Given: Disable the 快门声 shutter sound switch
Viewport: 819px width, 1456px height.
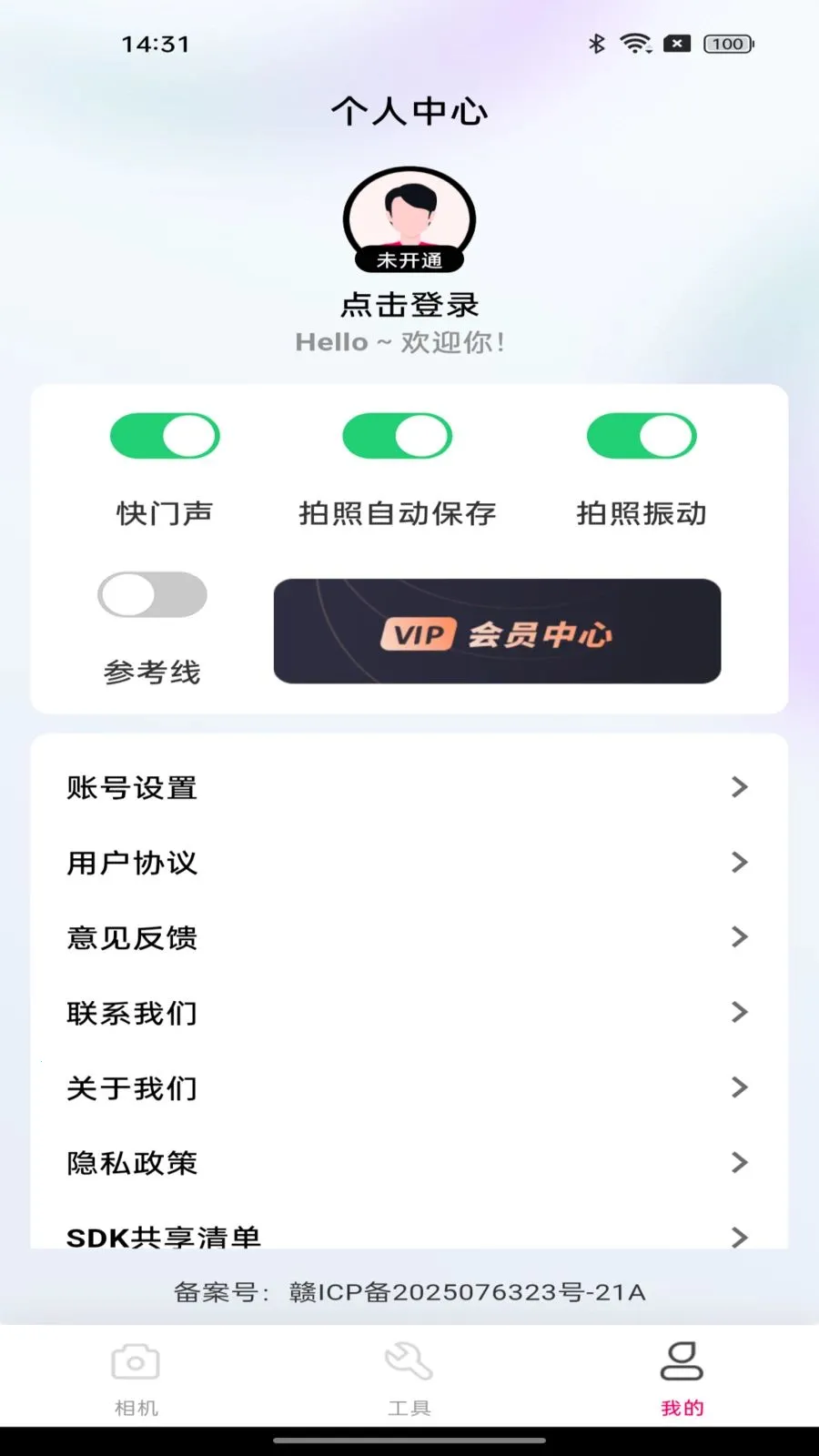Looking at the screenshot, I should (164, 436).
